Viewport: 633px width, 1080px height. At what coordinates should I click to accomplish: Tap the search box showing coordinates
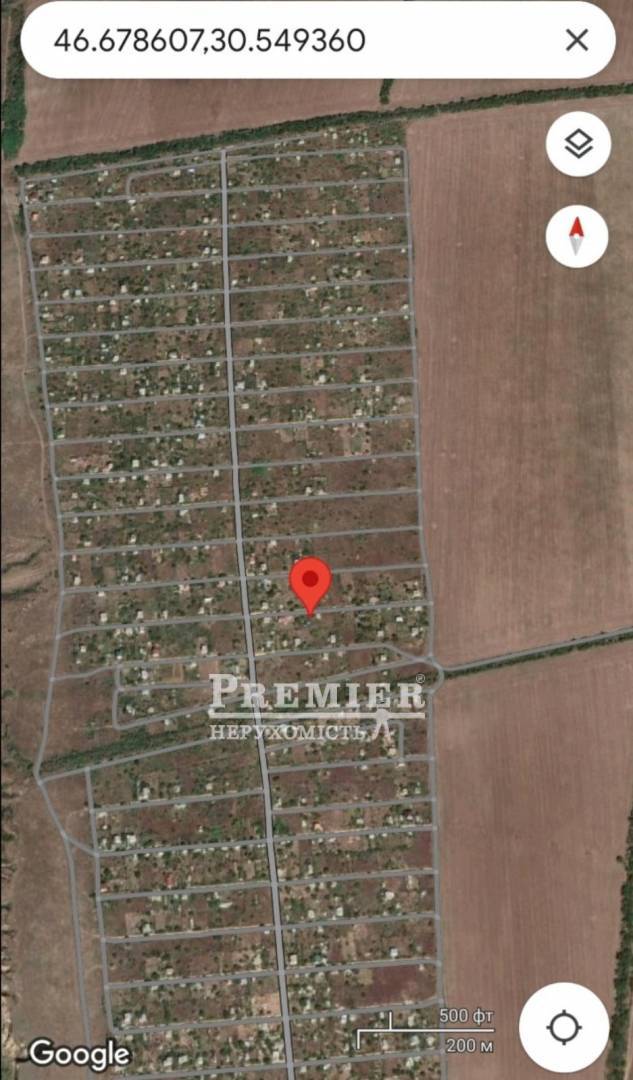pos(280,40)
